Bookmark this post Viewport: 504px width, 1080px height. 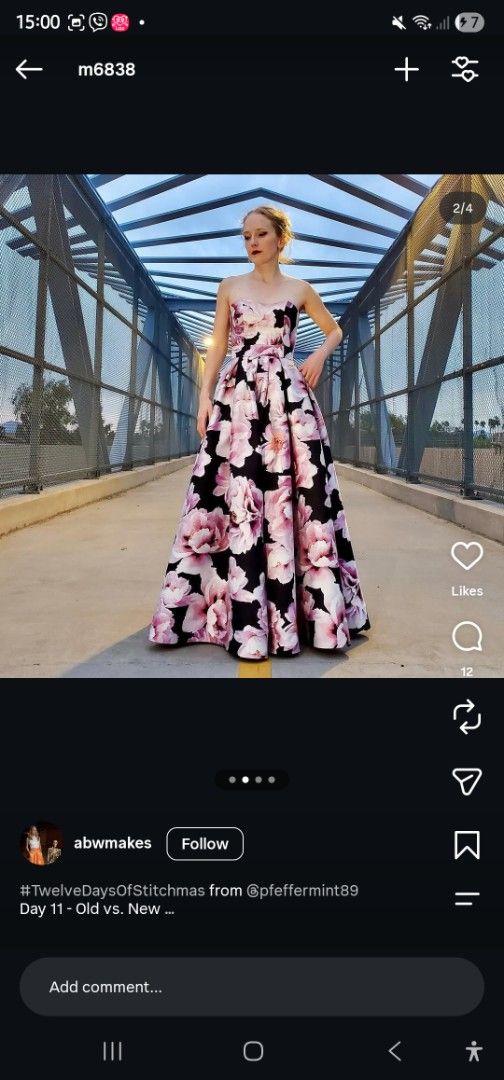pyautogui.click(x=467, y=845)
